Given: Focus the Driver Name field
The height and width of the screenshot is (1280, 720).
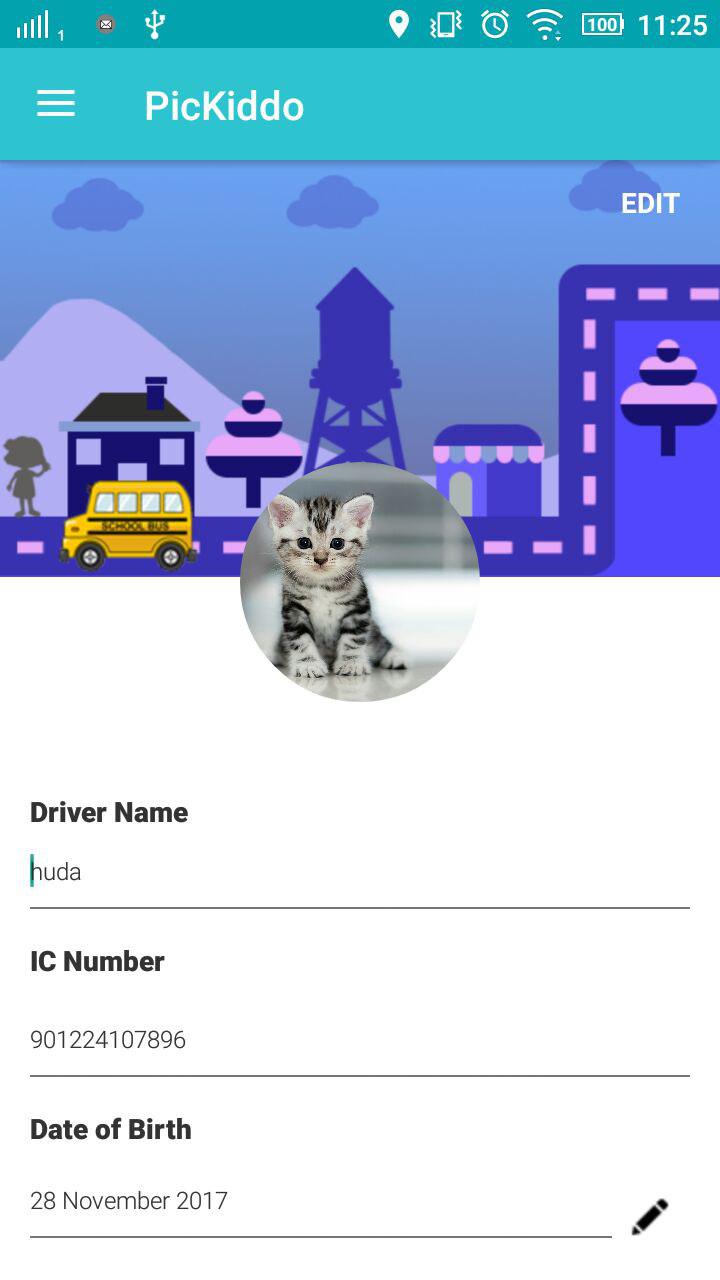Looking at the screenshot, I should 360,872.
